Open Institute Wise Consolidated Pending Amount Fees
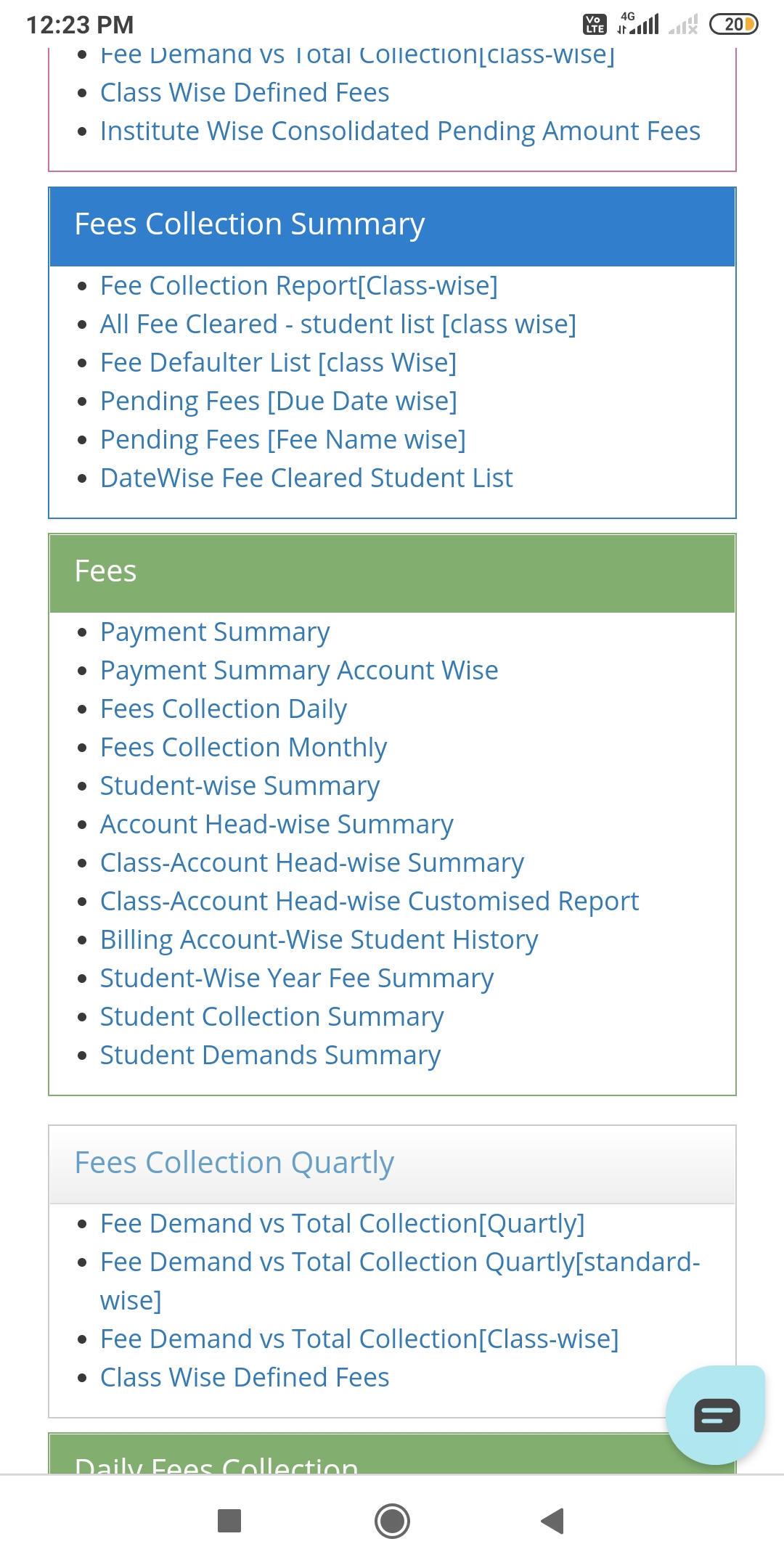Screen dimensions: 784x1568 point(400,131)
